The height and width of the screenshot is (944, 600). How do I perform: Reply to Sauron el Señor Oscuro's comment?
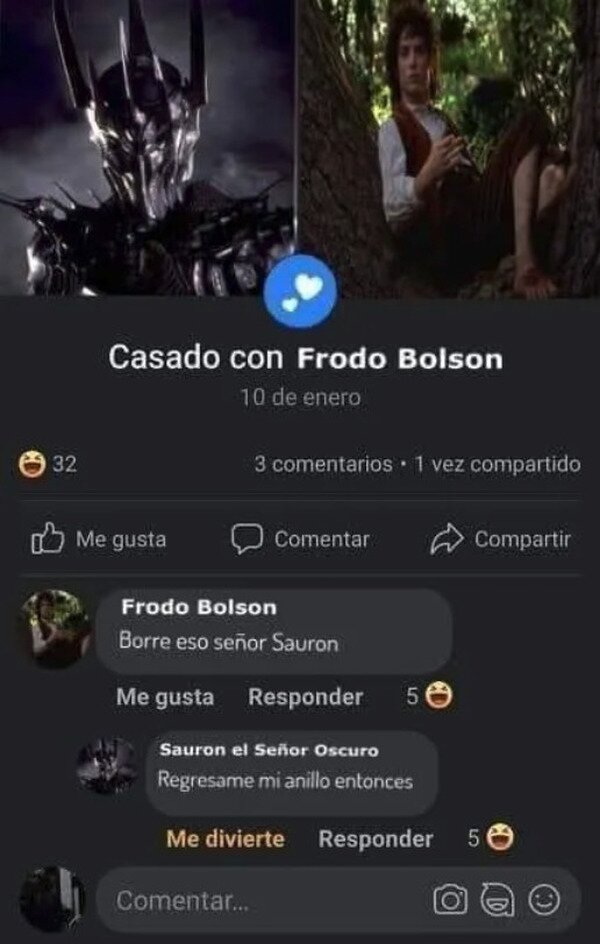(375, 839)
